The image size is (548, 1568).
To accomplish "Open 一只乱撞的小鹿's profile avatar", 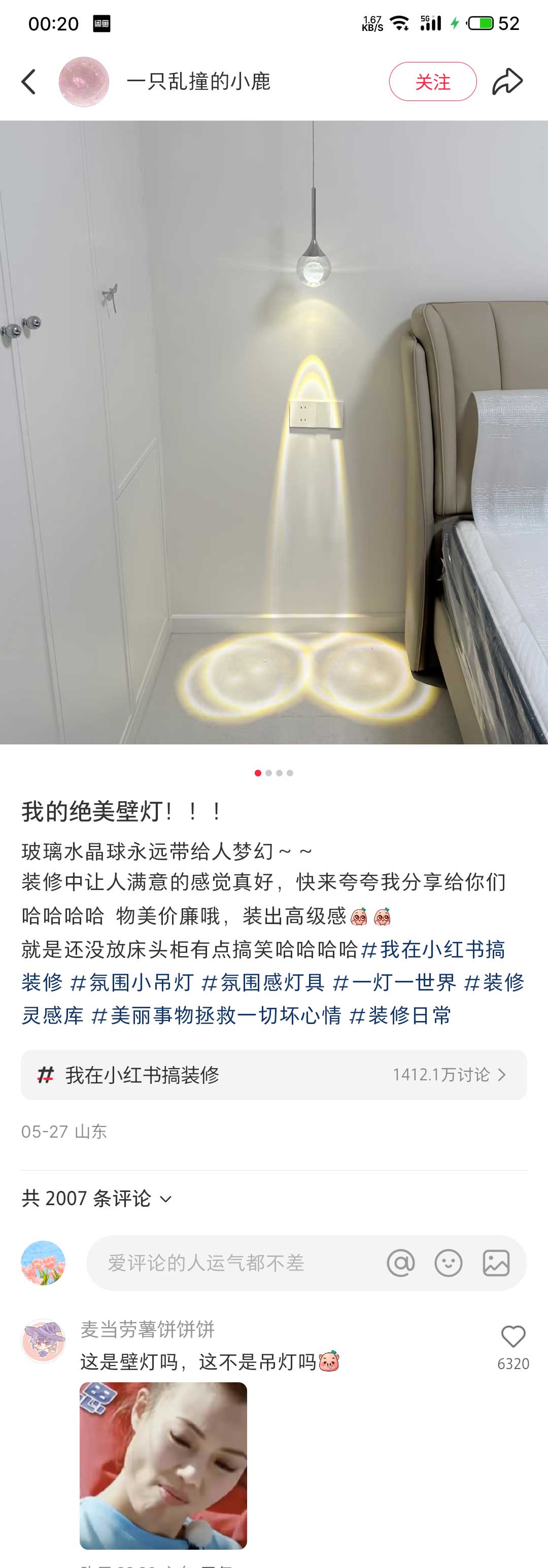I will [x=83, y=82].
